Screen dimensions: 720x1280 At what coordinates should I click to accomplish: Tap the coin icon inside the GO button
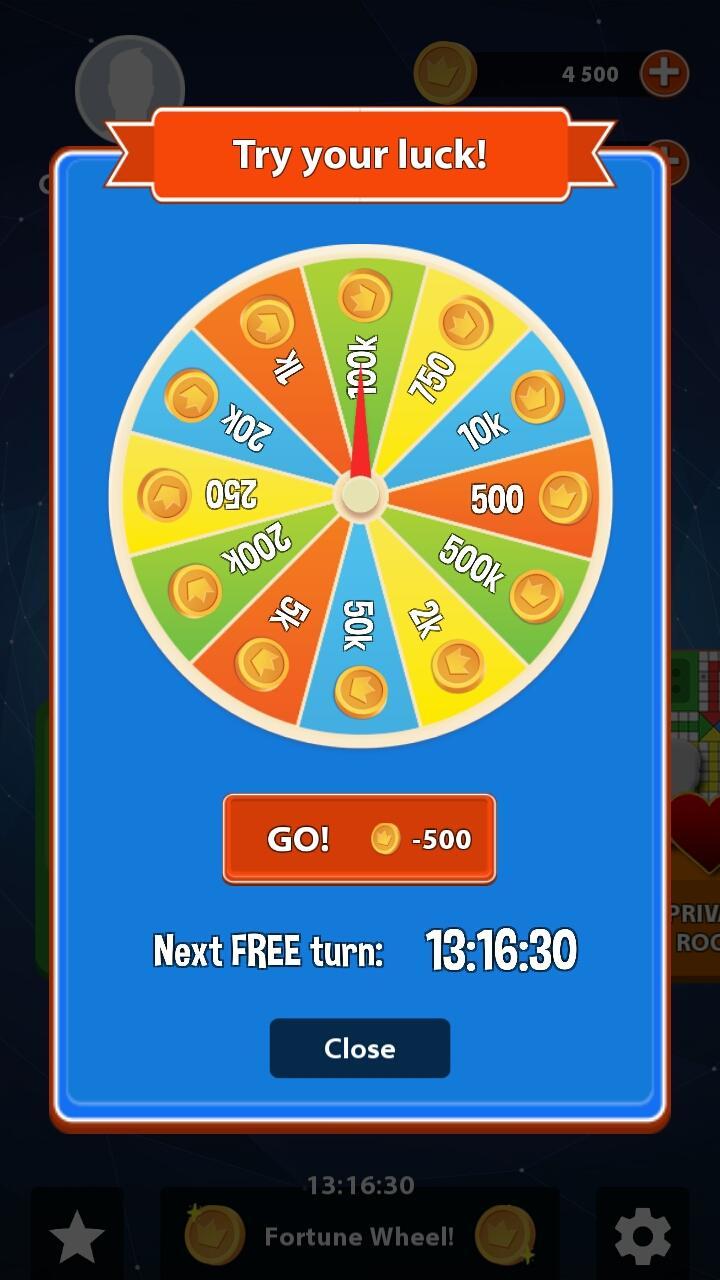tap(384, 839)
